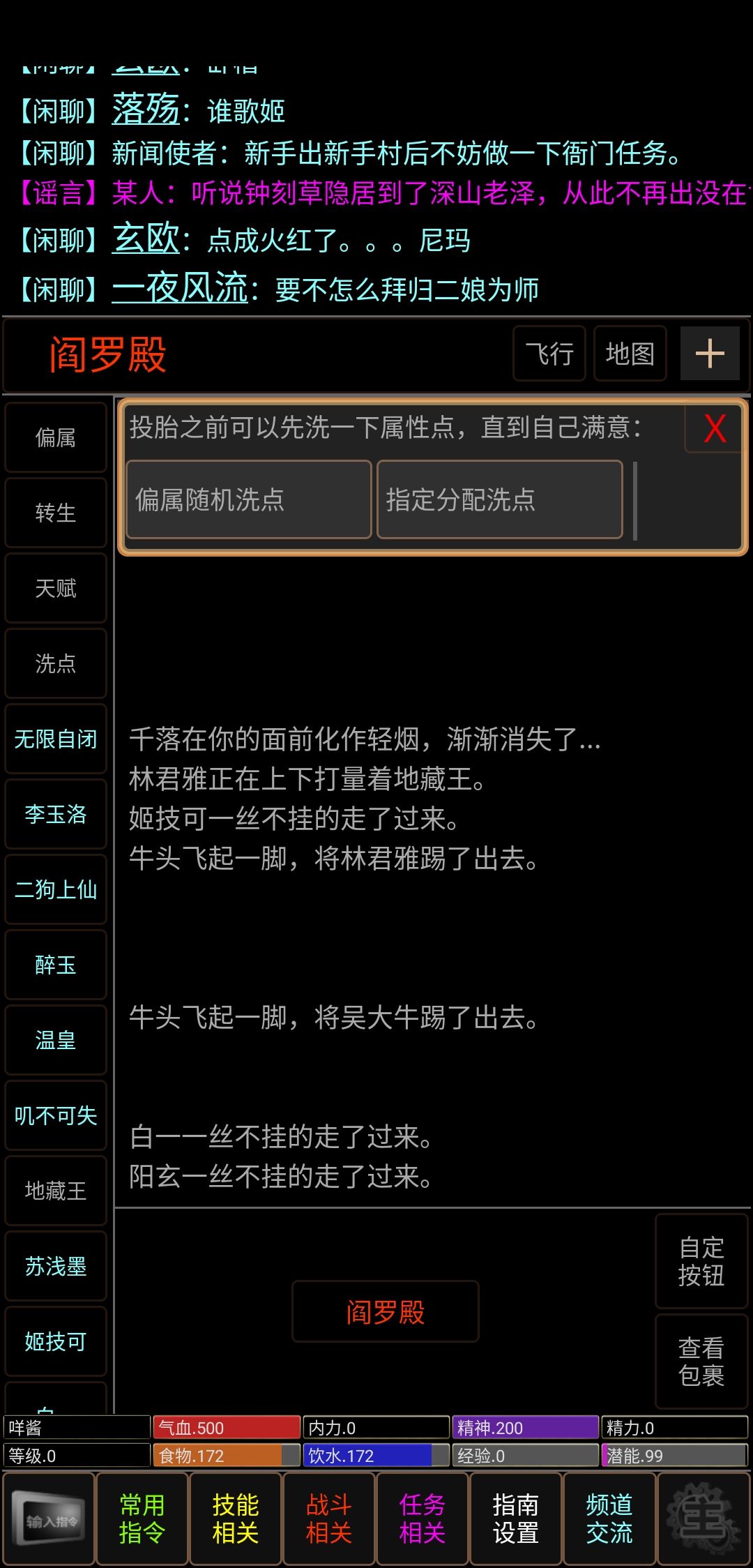Open the 技能相关 skills panel

click(x=235, y=1518)
